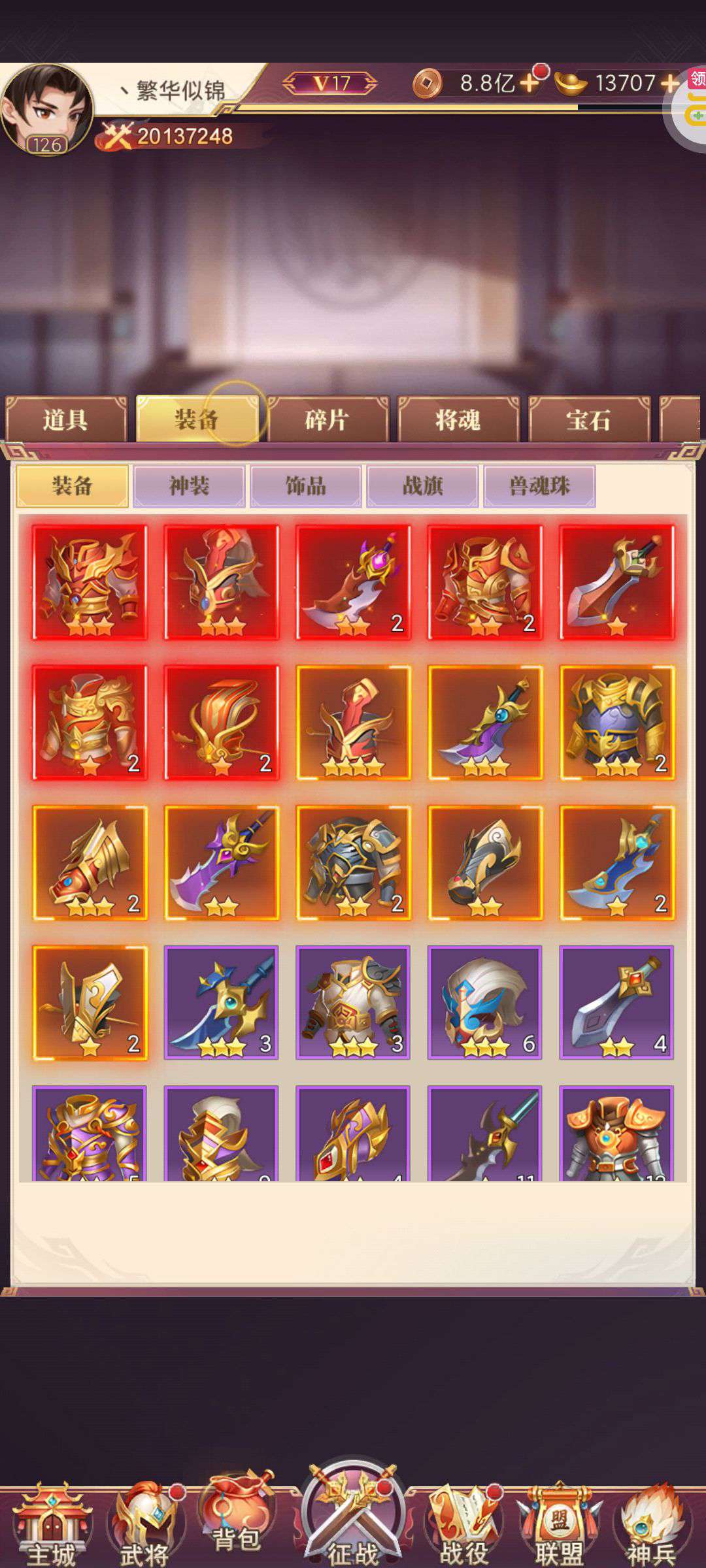Image resolution: width=706 pixels, height=1568 pixels.
Task: Open the 征战 battle button
Action: [x=353, y=1516]
